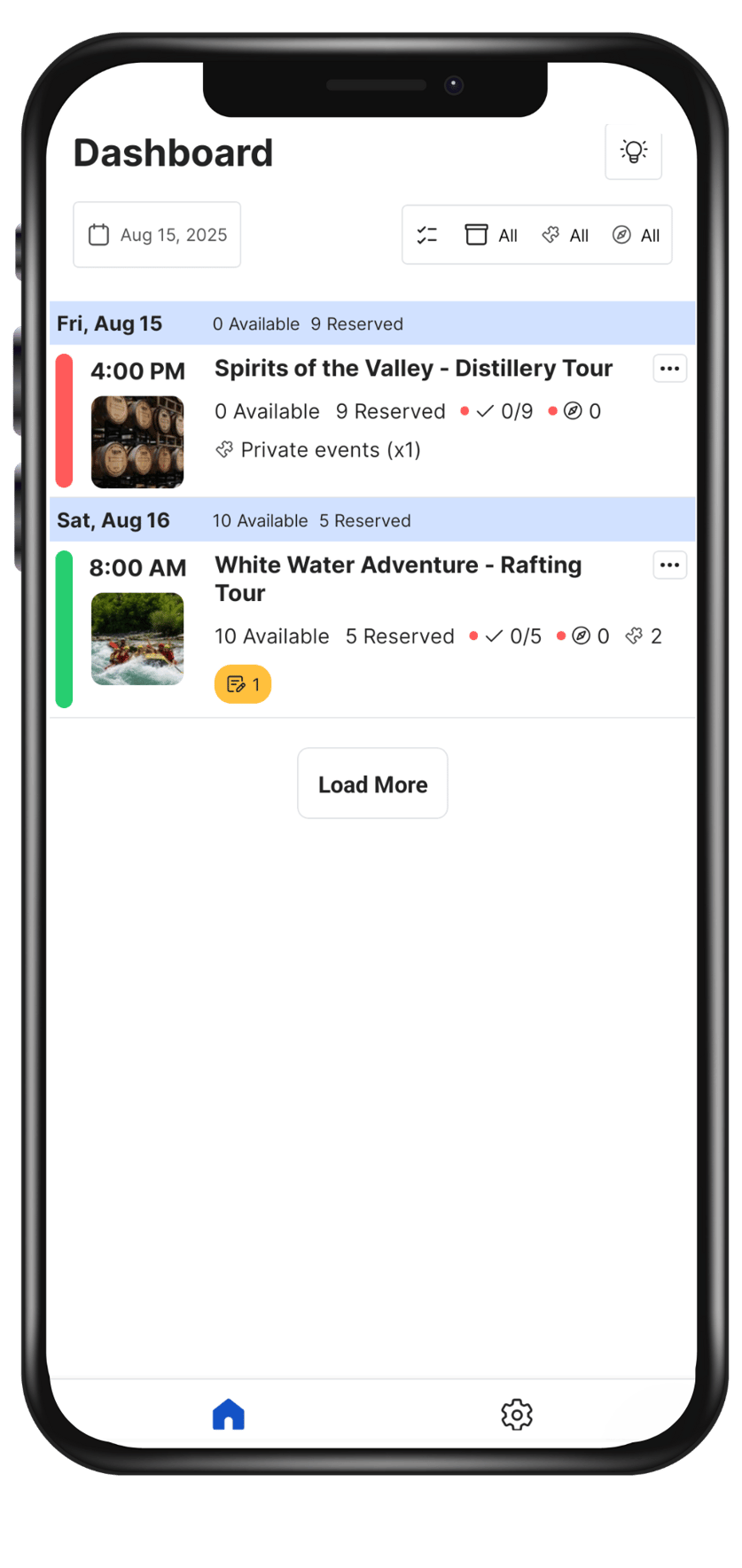Viewport: 742px width, 1568px height.
Task: Select the Home icon in bottom navigation
Action: [x=228, y=1413]
